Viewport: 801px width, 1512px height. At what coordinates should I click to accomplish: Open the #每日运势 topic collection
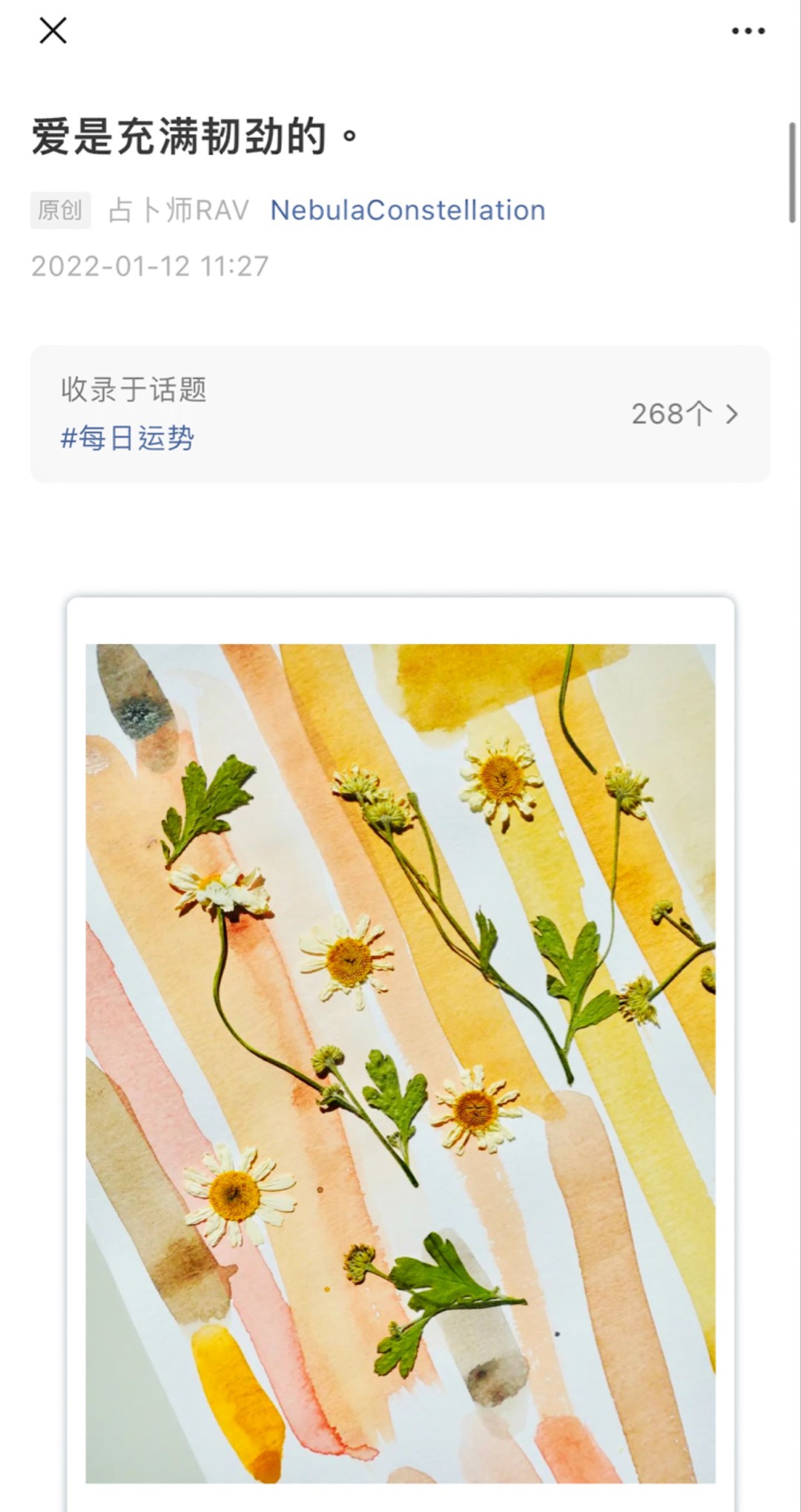(128, 438)
